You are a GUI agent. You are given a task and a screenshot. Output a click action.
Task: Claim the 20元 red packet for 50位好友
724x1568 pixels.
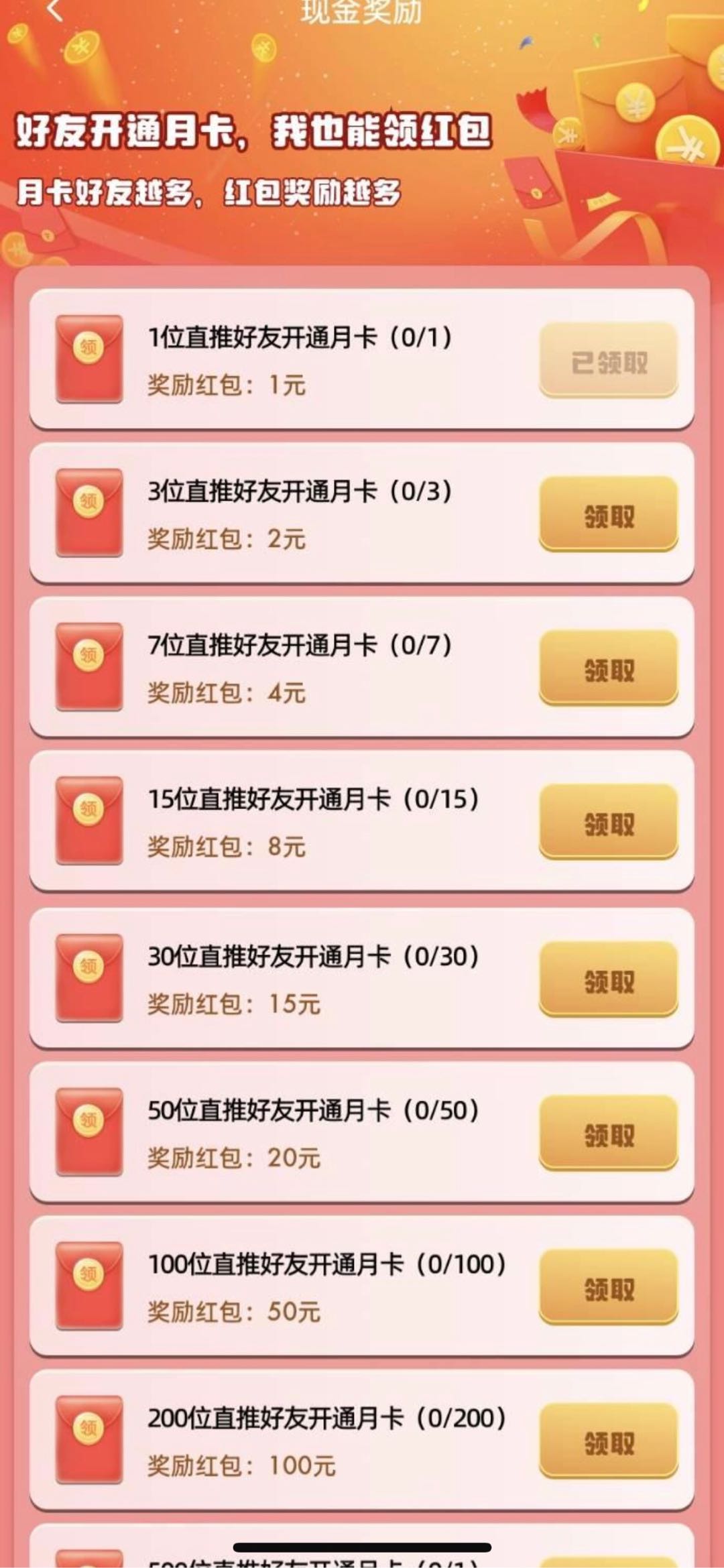pyautogui.click(x=609, y=1134)
